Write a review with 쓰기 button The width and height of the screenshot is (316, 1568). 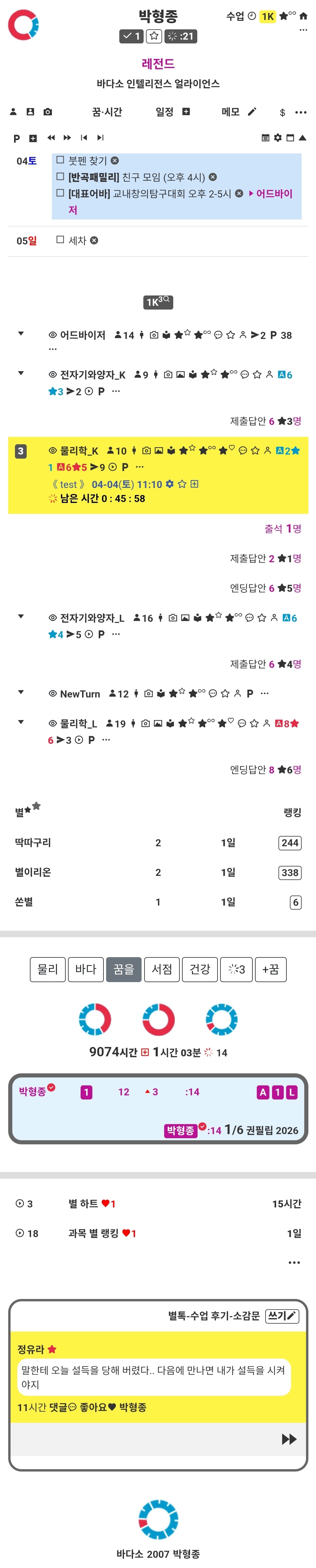coord(282,1316)
